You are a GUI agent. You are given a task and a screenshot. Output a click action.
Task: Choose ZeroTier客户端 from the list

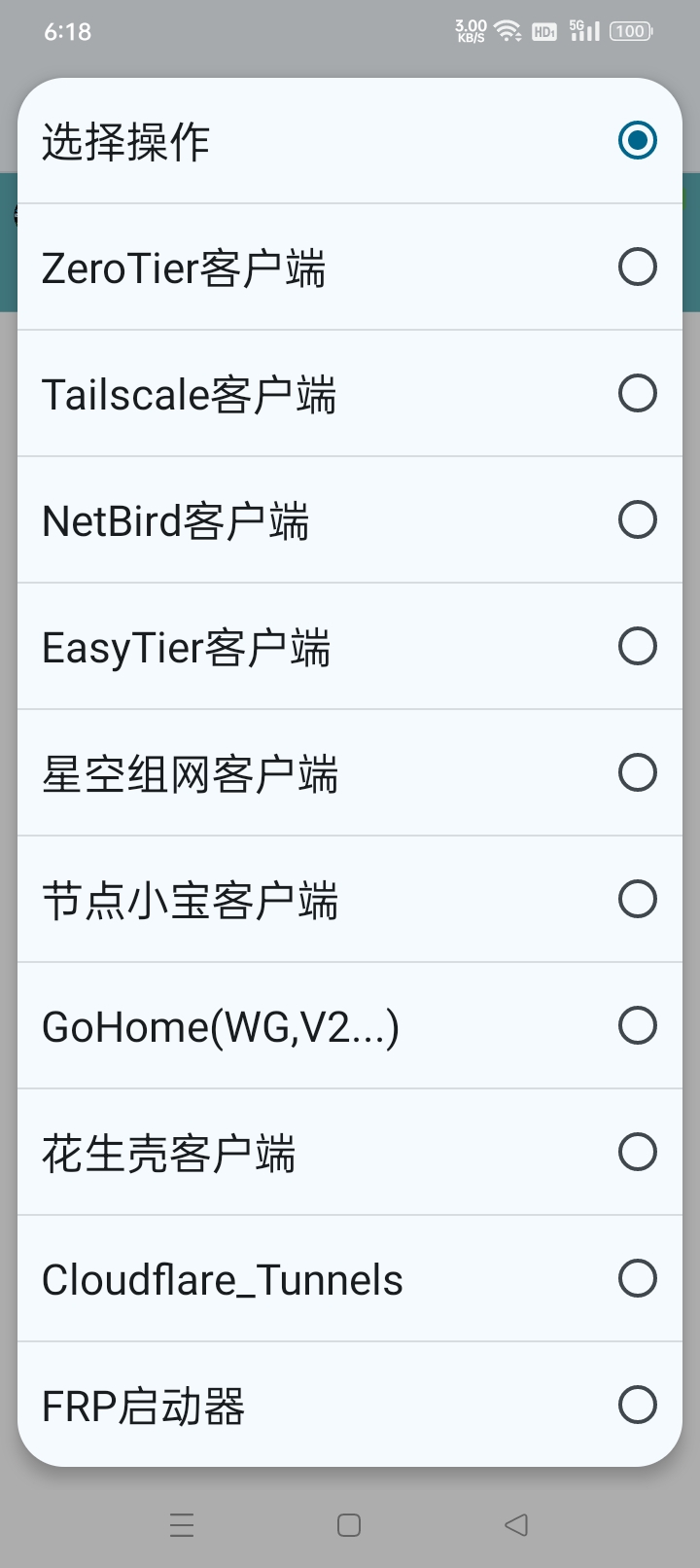click(x=637, y=267)
